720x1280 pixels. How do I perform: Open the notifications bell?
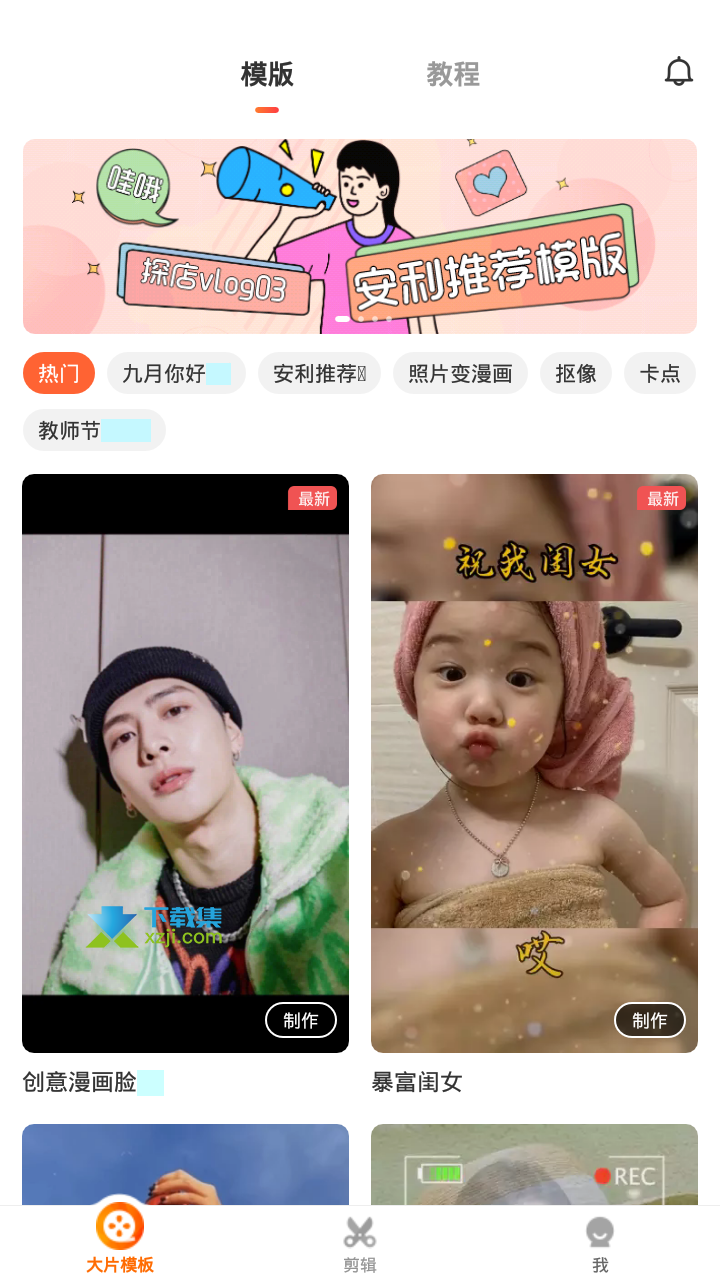click(x=678, y=72)
